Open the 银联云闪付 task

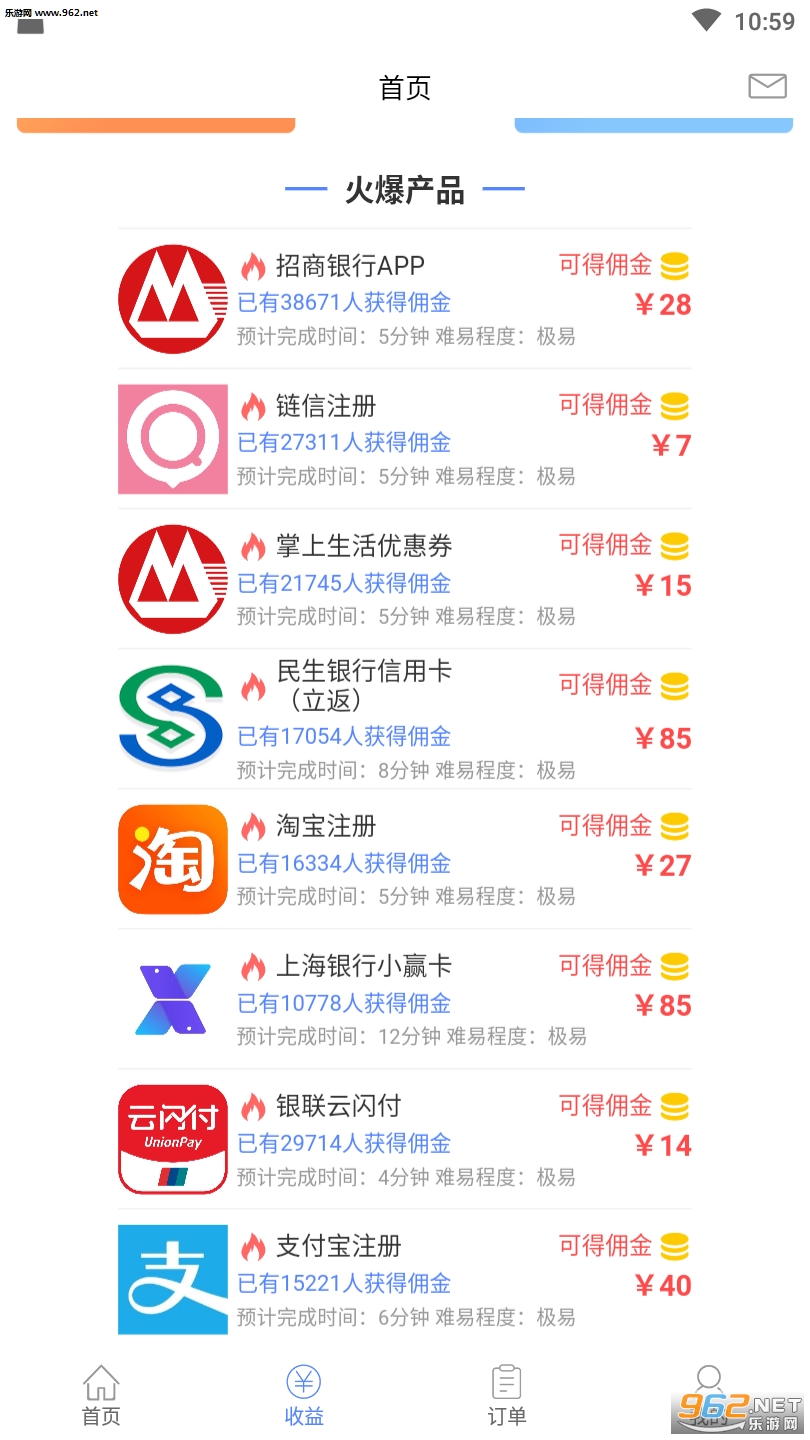(x=404, y=1139)
